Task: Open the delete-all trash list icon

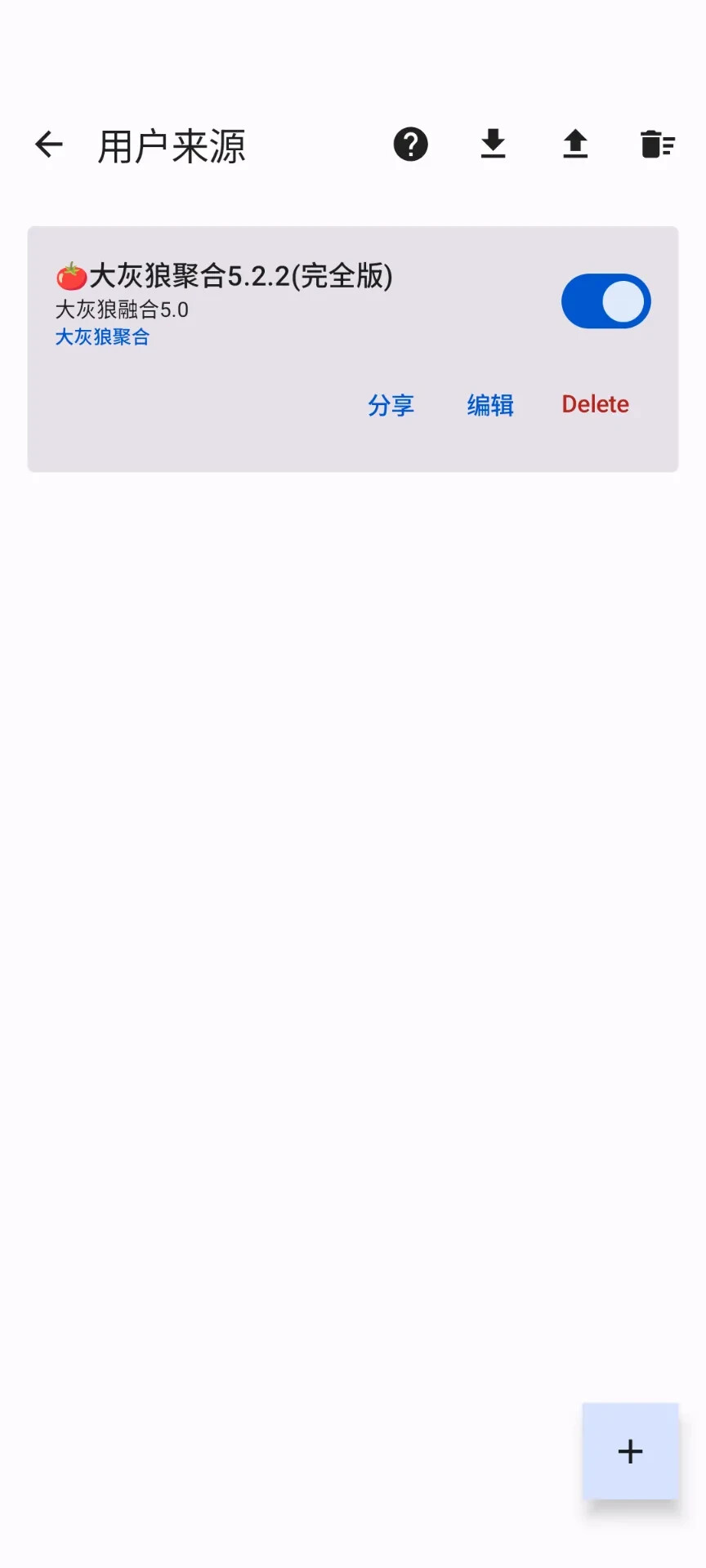Action: (x=657, y=145)
